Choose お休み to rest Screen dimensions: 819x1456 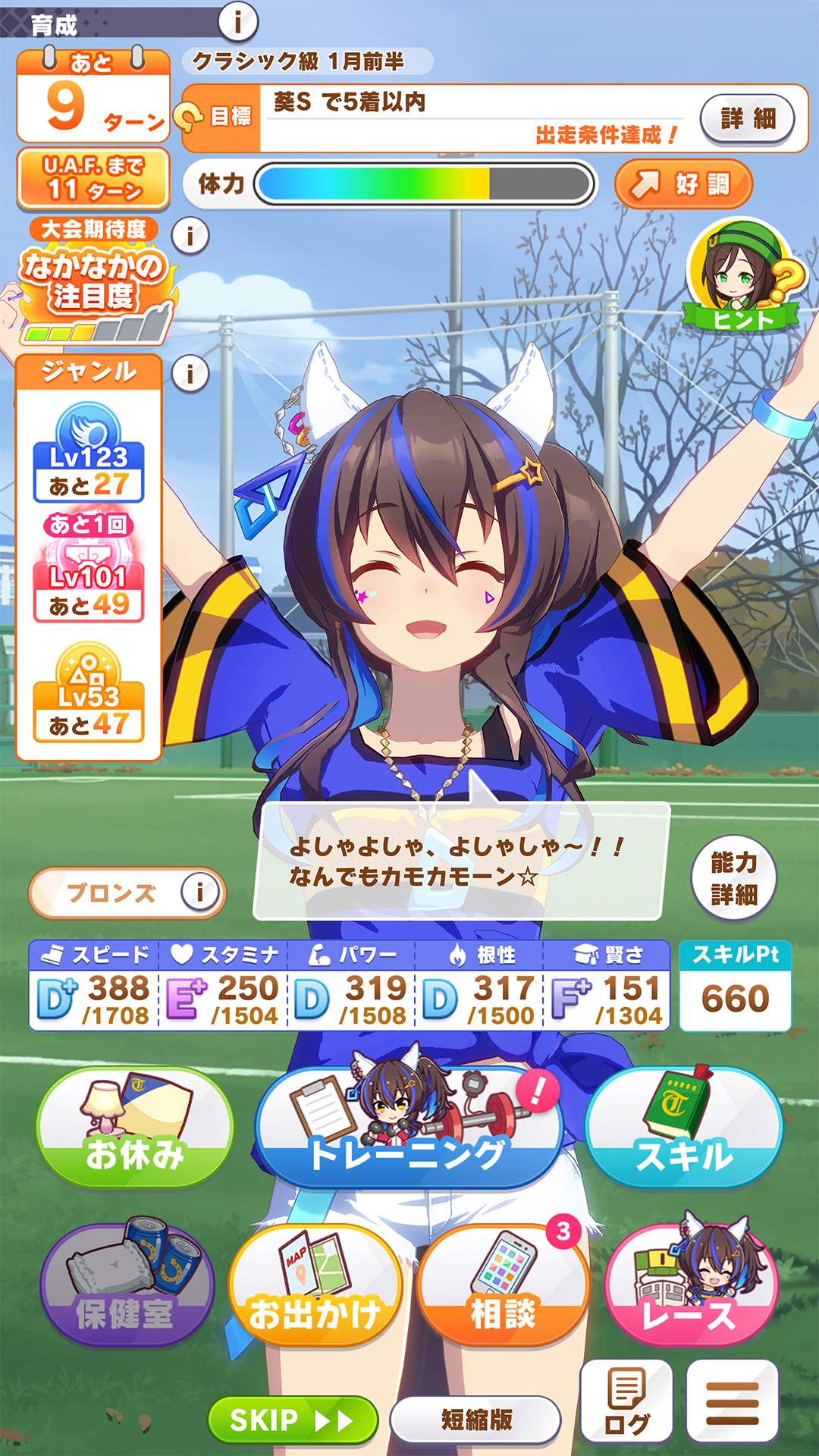pos(135,1128)
